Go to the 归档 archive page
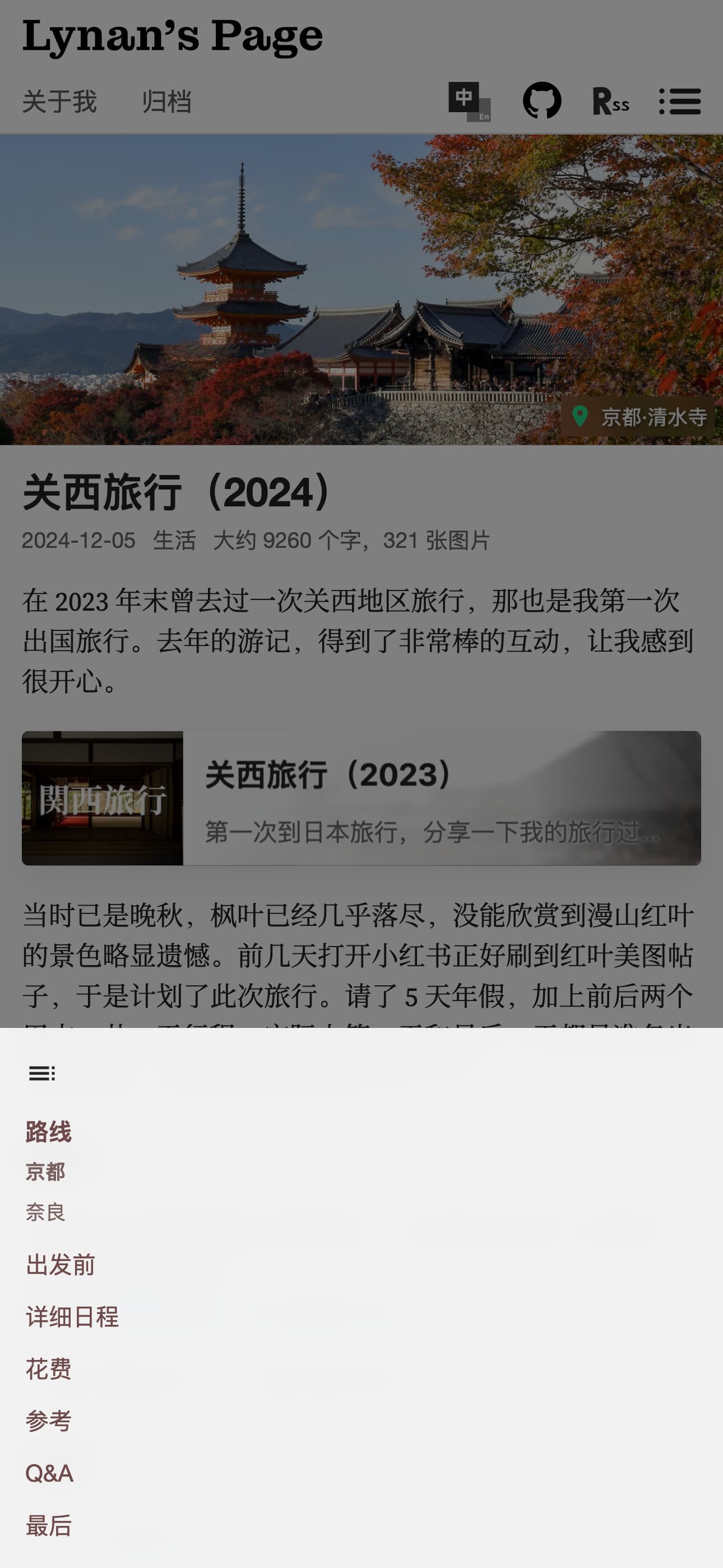The height and width of the screenshot is (1568, 723). point(166,101)
